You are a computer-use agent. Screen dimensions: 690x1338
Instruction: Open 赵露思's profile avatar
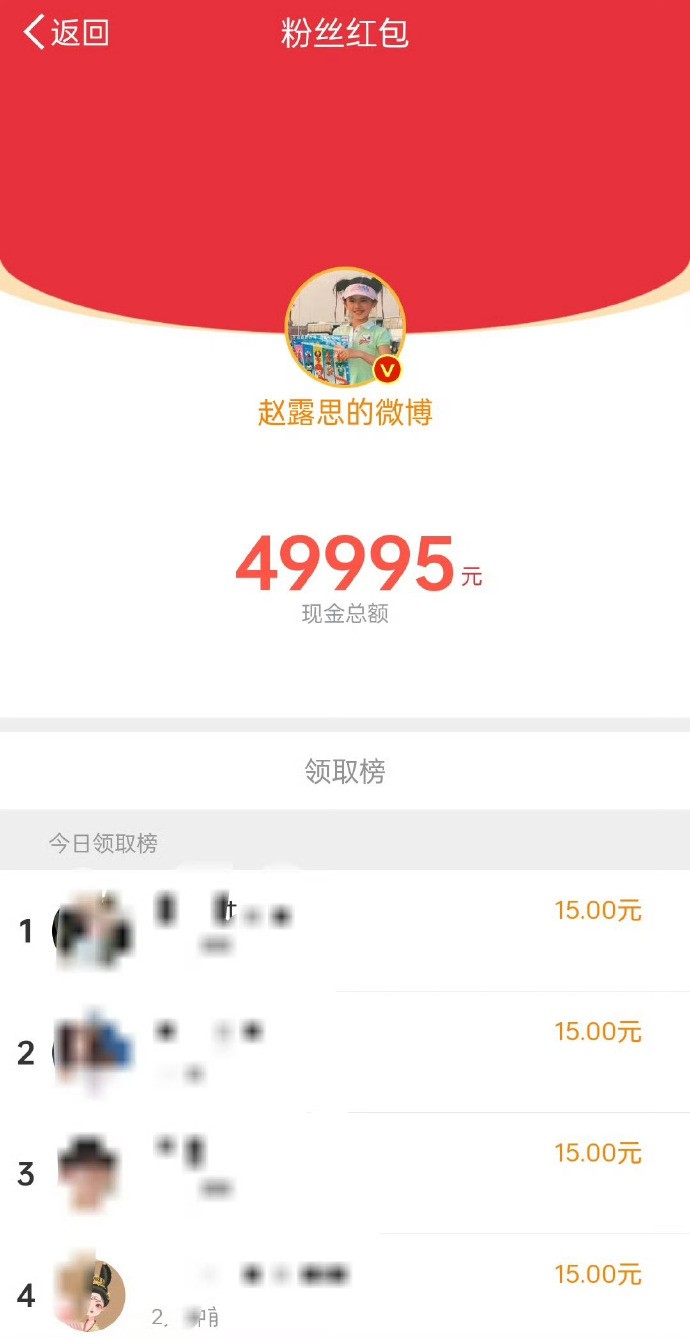pos(345,327)
